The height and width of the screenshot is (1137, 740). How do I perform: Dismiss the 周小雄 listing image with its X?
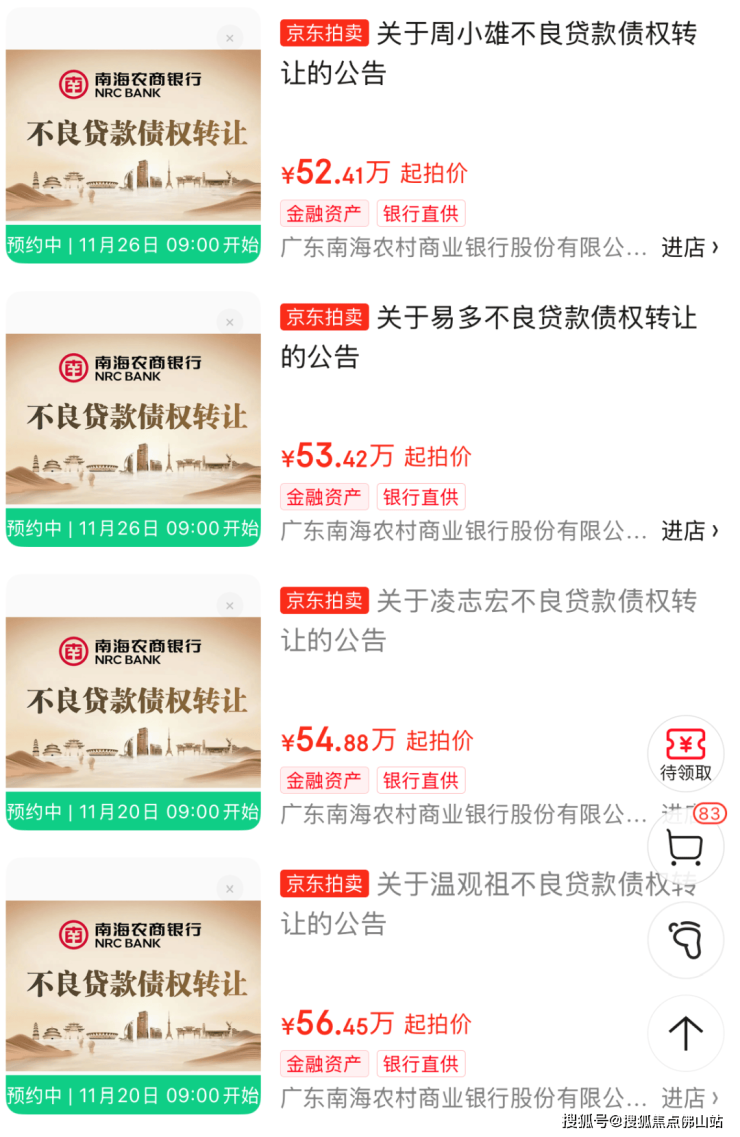click(x=229, y=38)
